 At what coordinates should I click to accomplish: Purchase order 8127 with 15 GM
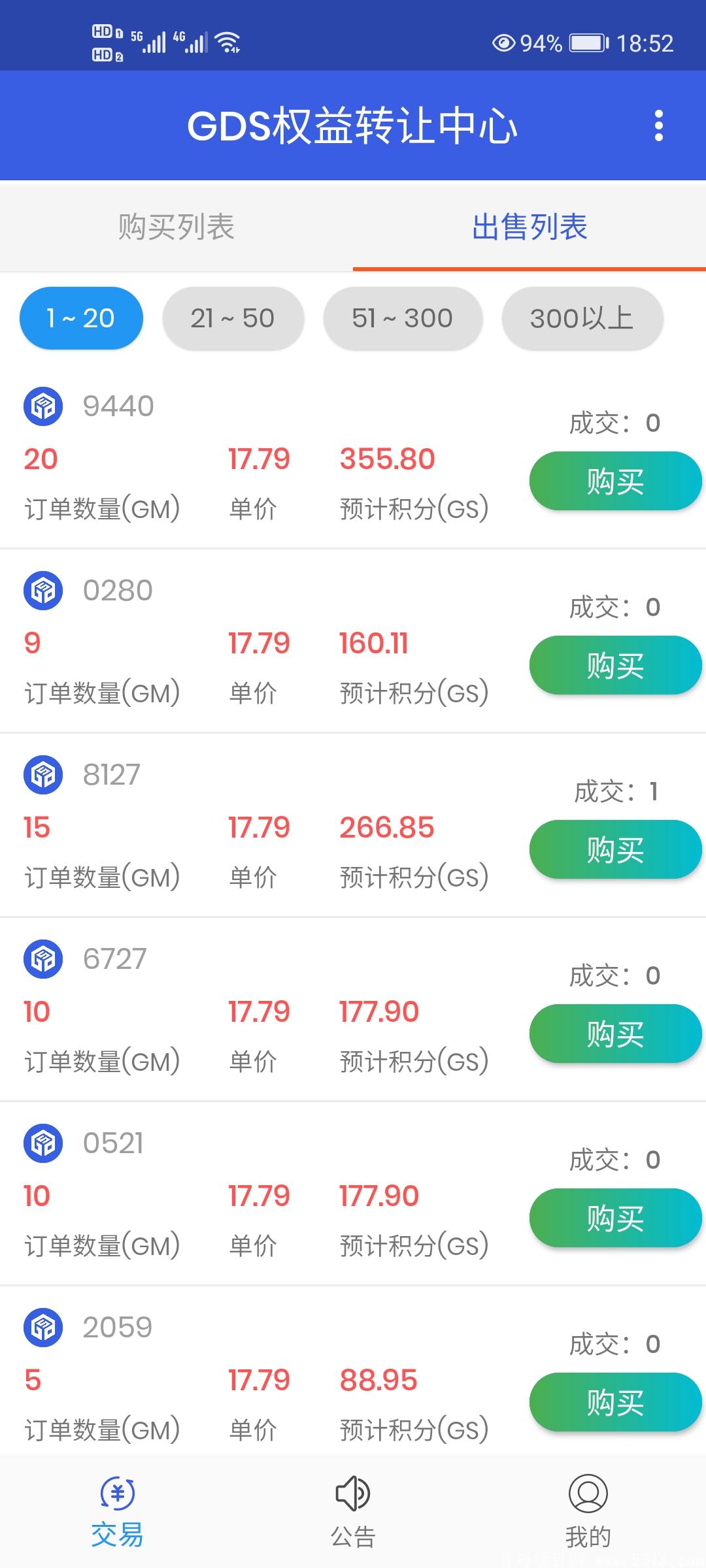614,849
